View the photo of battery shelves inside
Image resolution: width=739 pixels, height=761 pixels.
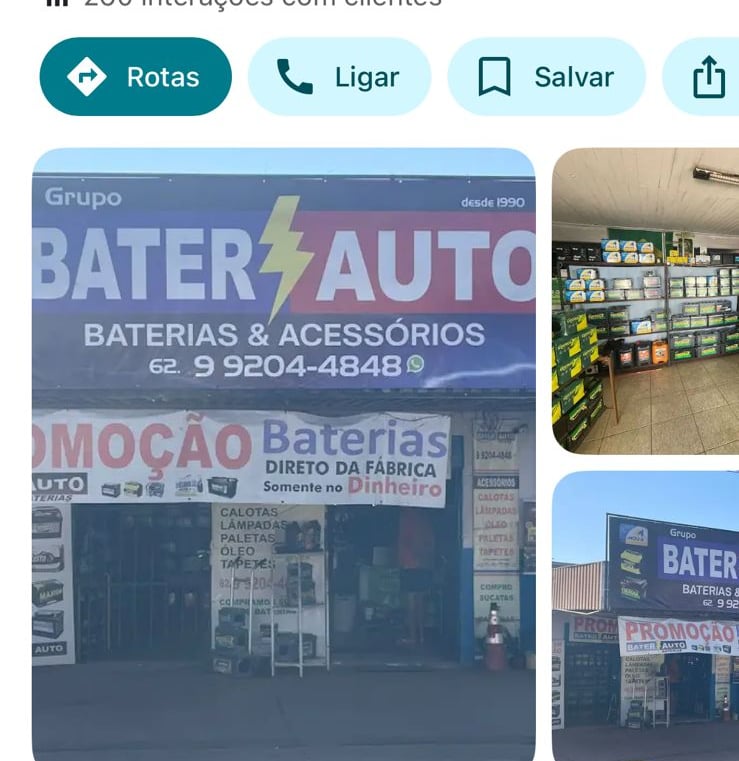tap(645, 301)
